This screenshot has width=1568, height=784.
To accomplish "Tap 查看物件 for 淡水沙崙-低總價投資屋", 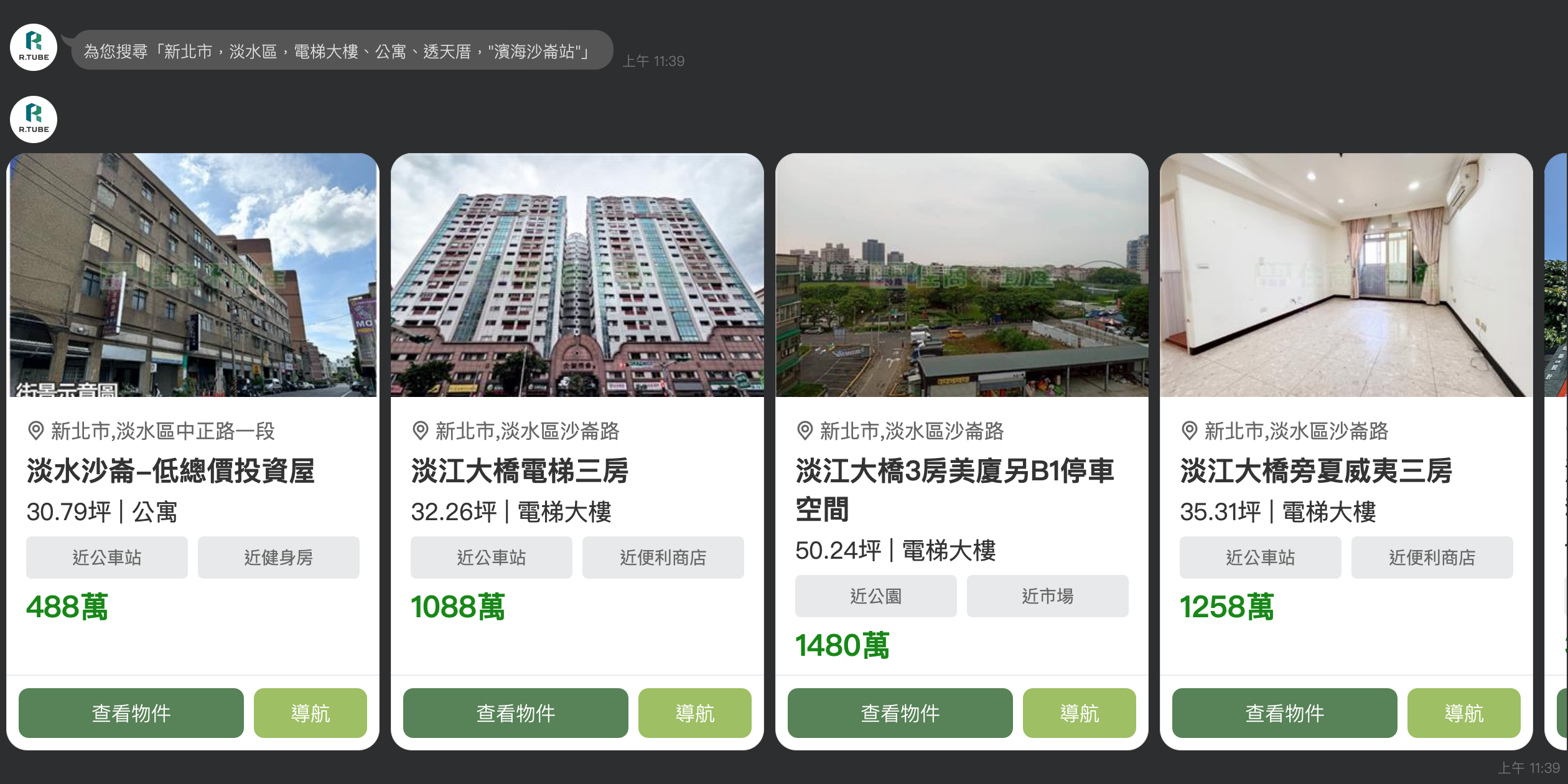I will [131, 712].
